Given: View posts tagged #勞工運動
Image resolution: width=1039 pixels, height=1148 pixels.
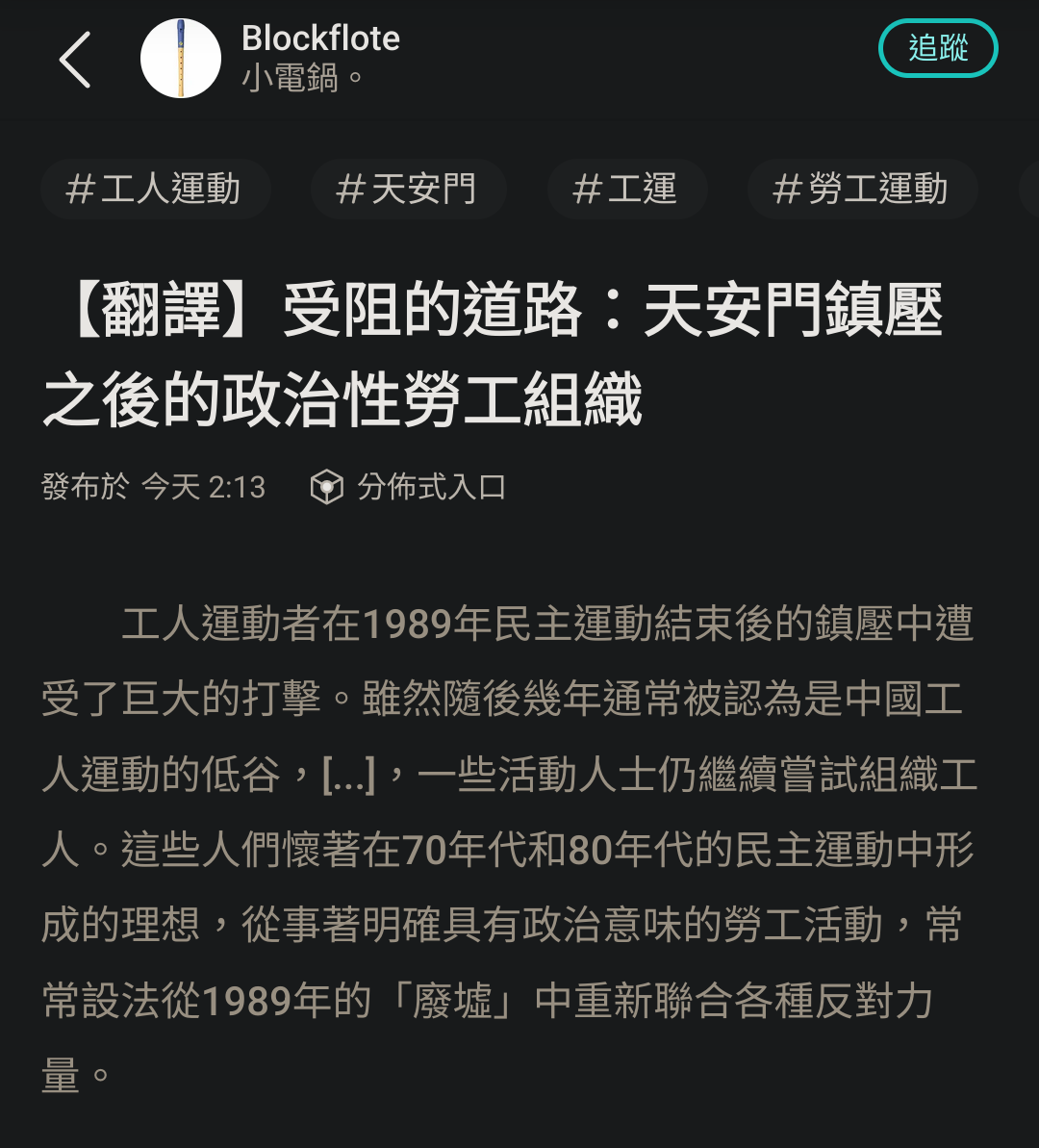Looking at the screenshot, I should coord(861,190).
